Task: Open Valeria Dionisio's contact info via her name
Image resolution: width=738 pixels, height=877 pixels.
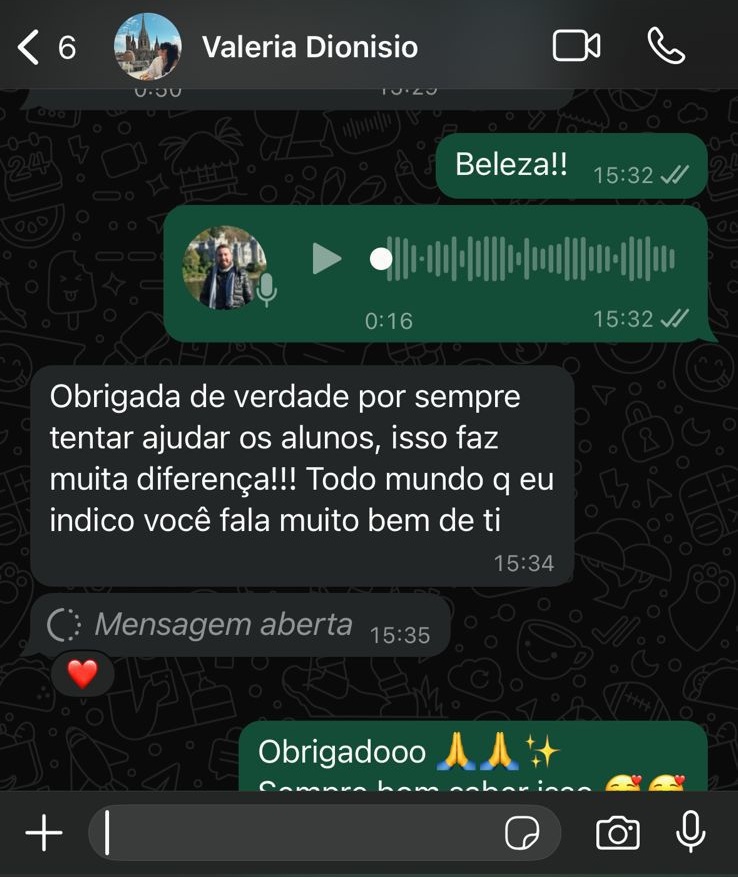Action: (x=310, y=46)
